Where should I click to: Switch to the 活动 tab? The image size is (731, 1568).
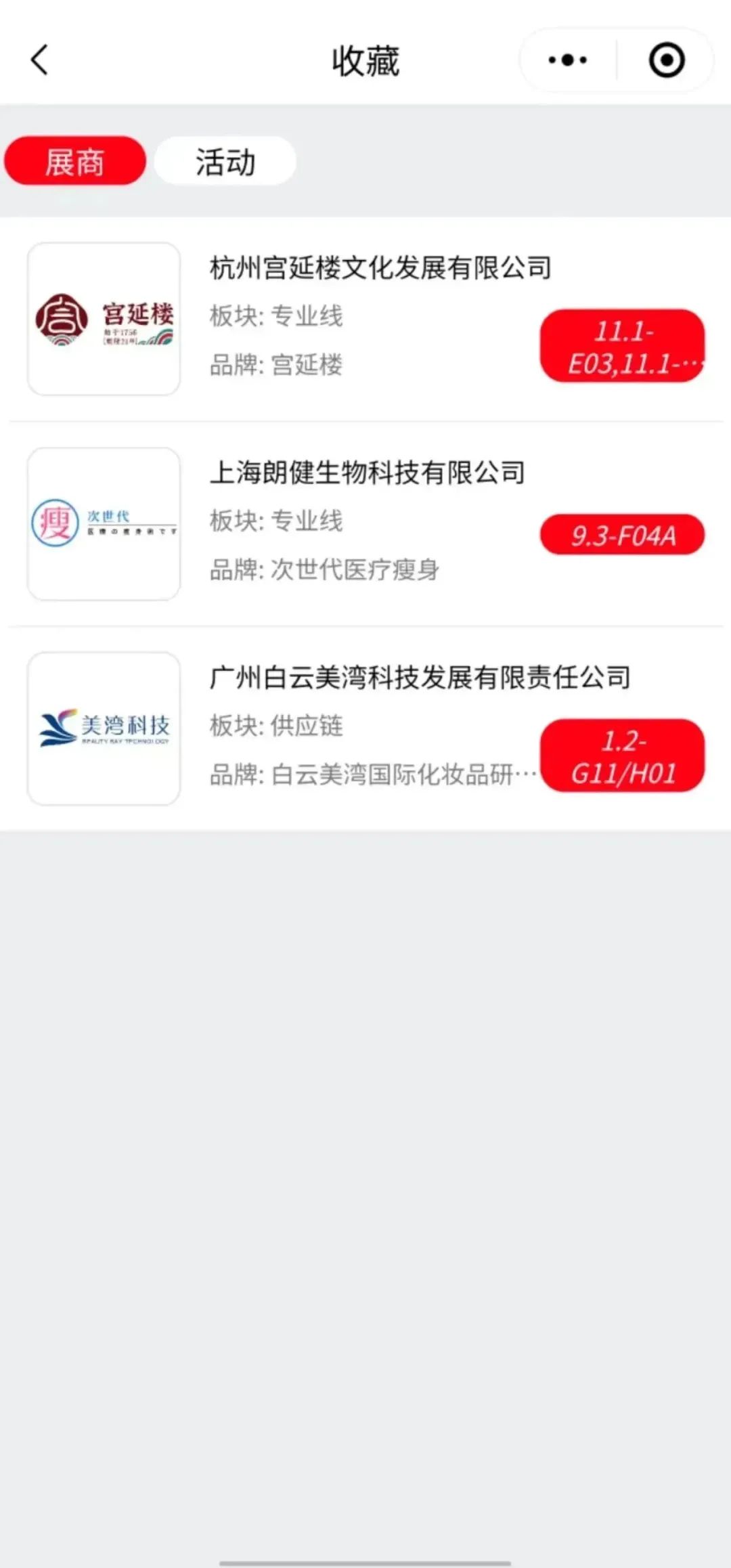click(225, 162)
